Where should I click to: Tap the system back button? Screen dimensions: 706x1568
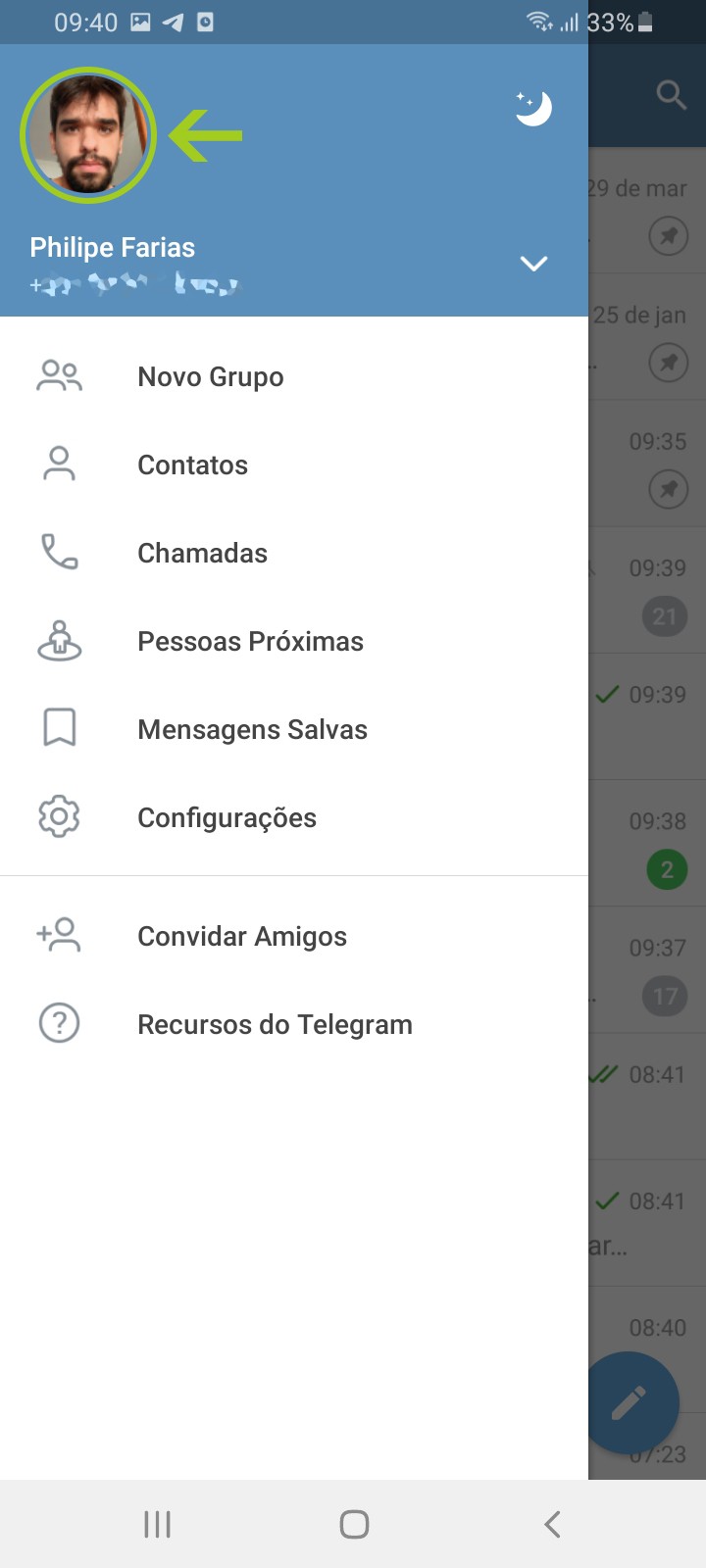point(552,1524)
